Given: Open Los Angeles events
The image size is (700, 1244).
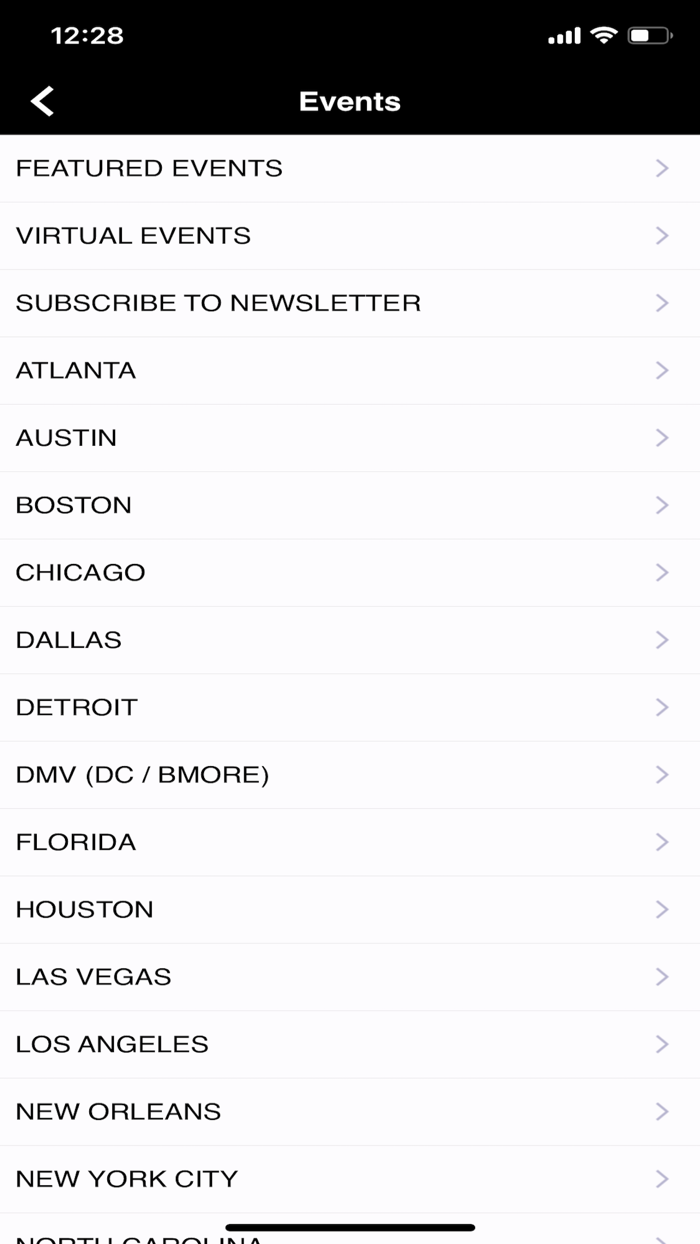Looking at the screenshot, I should pyautogui.click(x=350, y=1044).
